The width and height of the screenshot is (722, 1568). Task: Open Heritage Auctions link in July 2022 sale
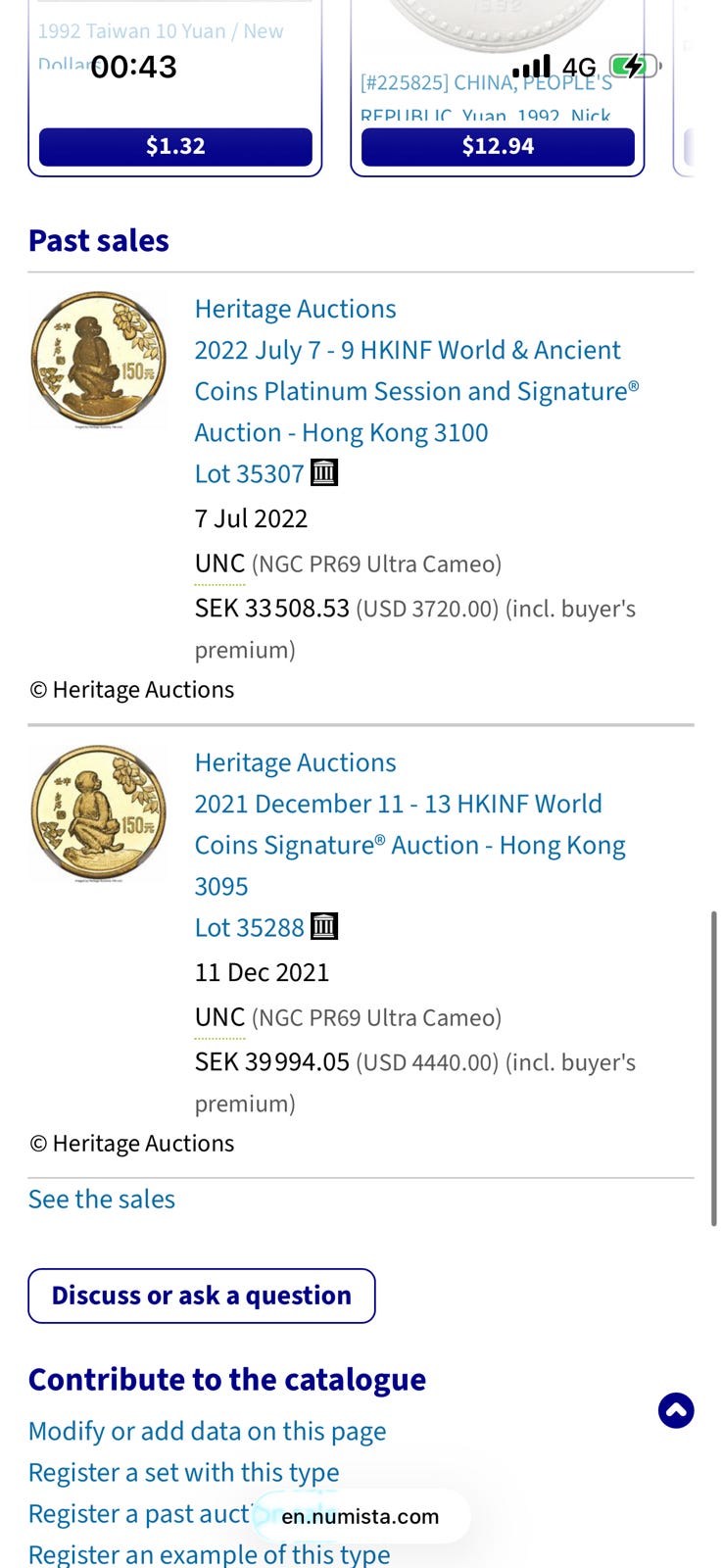pos(295,309)
